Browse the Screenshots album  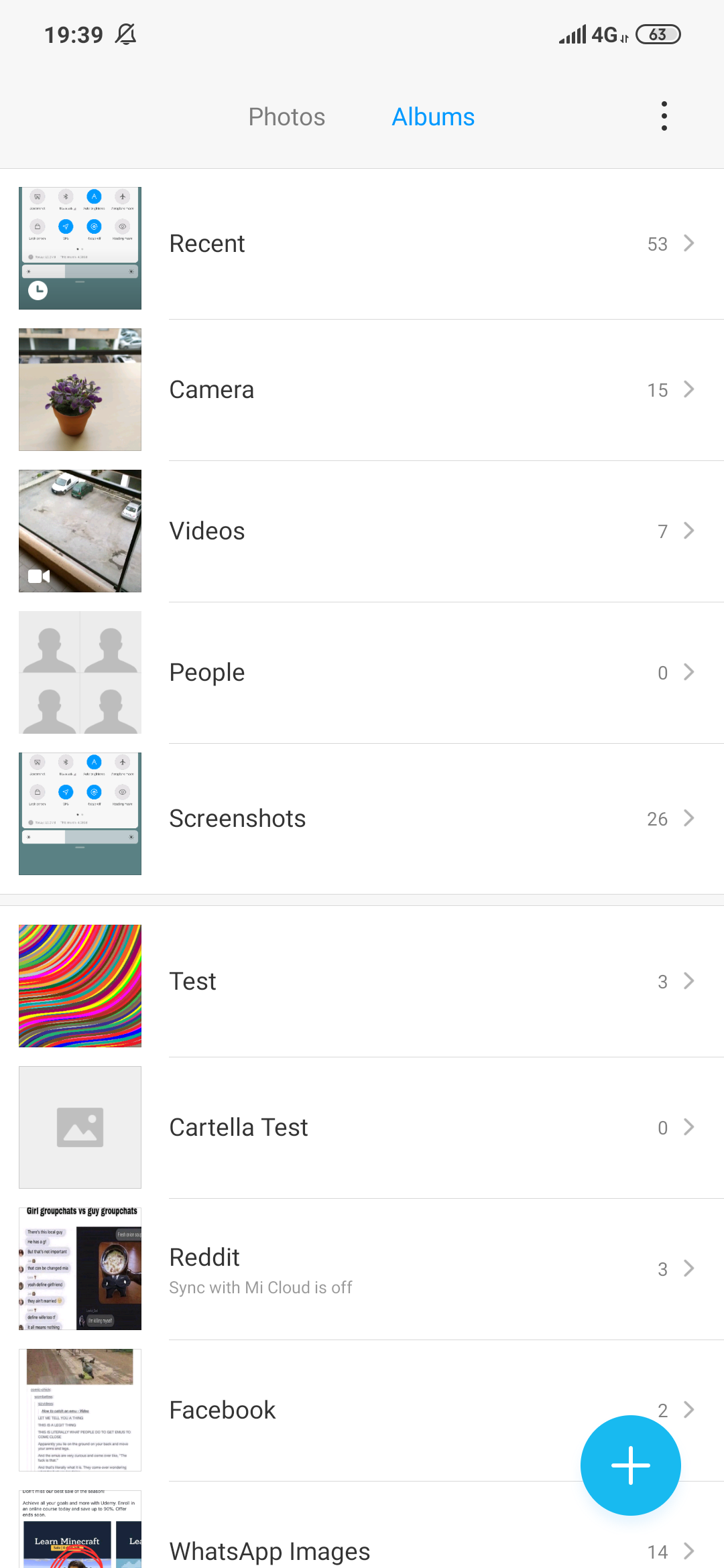click(x=362, y=819)
